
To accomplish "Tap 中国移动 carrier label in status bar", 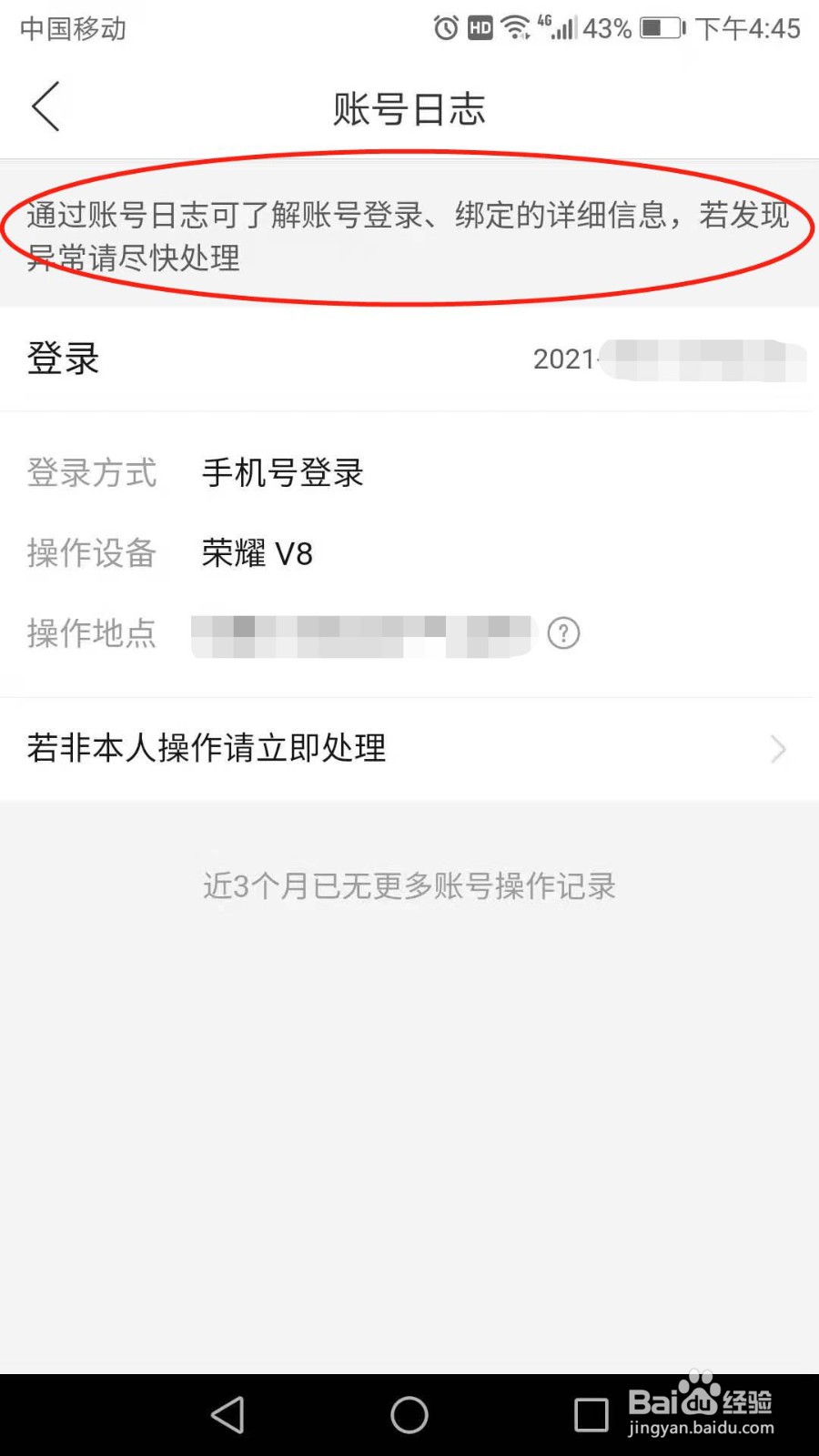I will point(73,28).
